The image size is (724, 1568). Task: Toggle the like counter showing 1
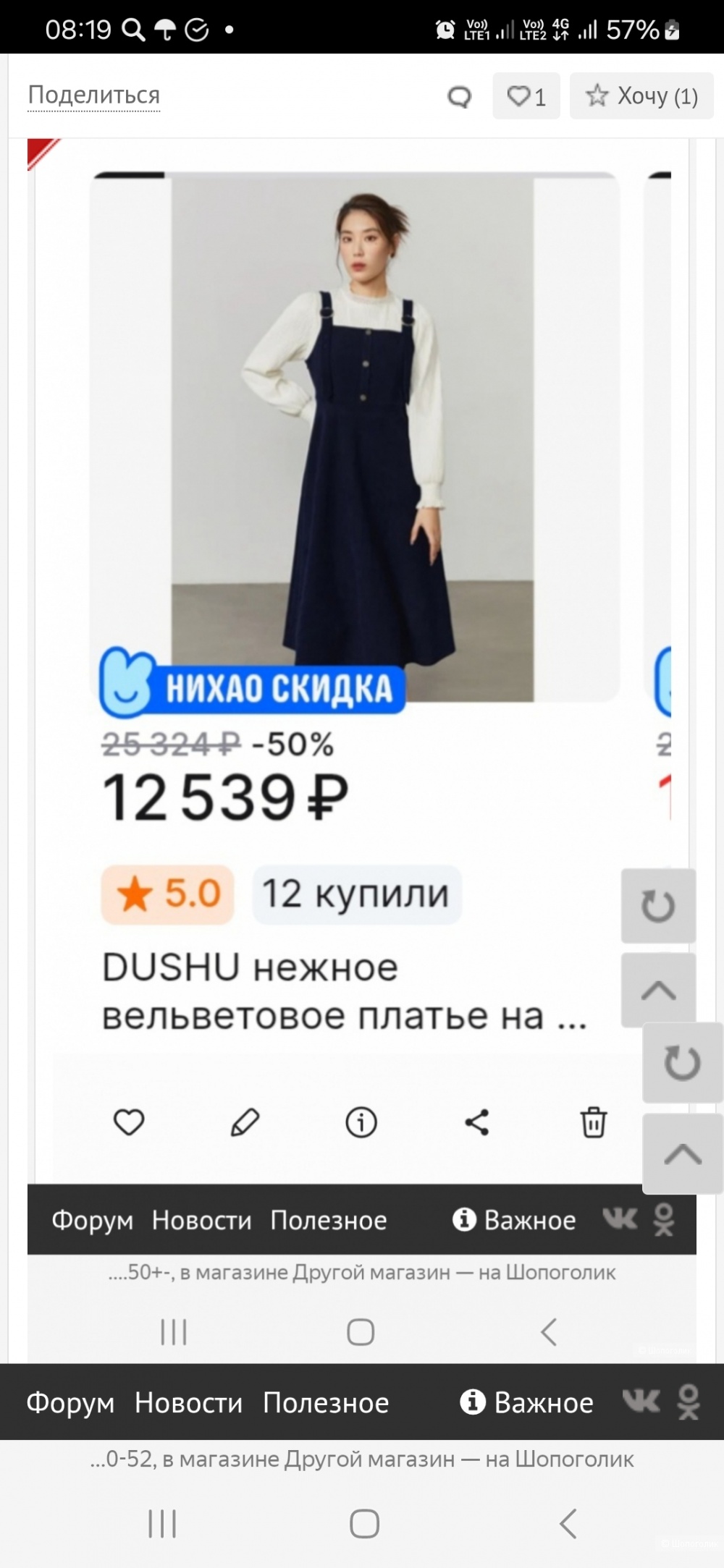tap(526, 95)
